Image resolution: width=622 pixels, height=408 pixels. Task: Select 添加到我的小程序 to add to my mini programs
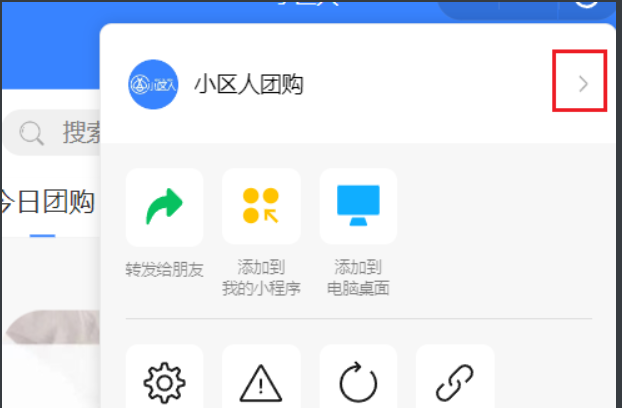click(x=261, y=207)
